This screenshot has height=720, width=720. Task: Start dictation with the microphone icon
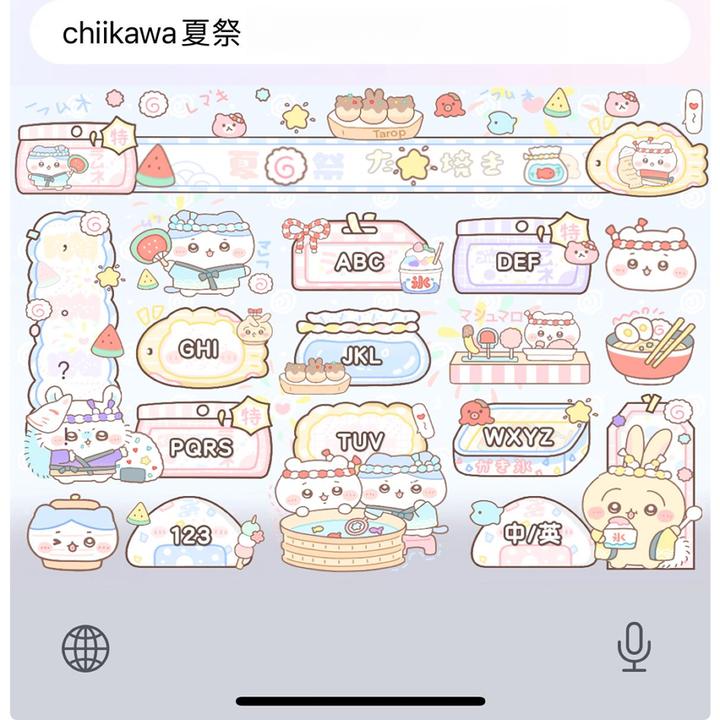633,649
